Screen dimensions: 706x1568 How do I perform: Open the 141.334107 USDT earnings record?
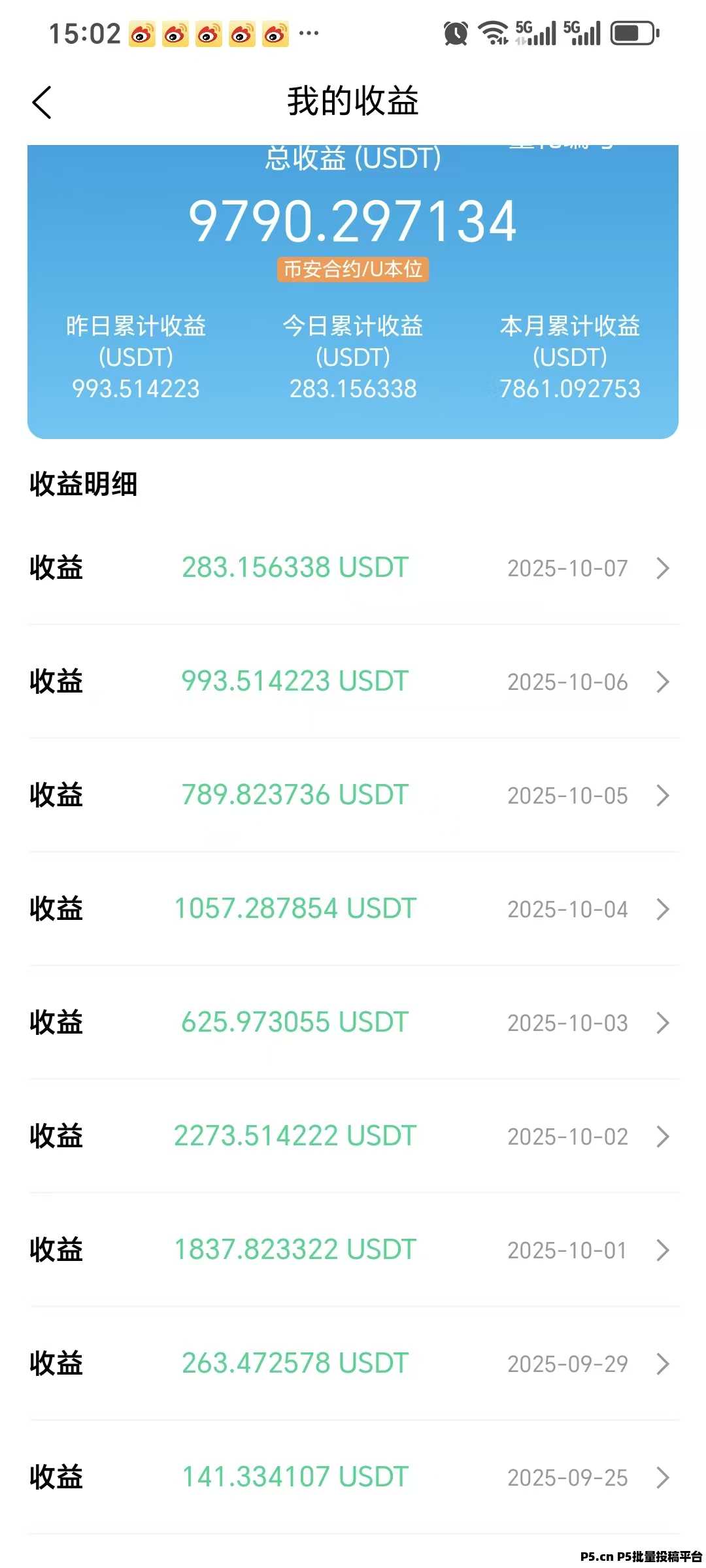pos(353,1477)
